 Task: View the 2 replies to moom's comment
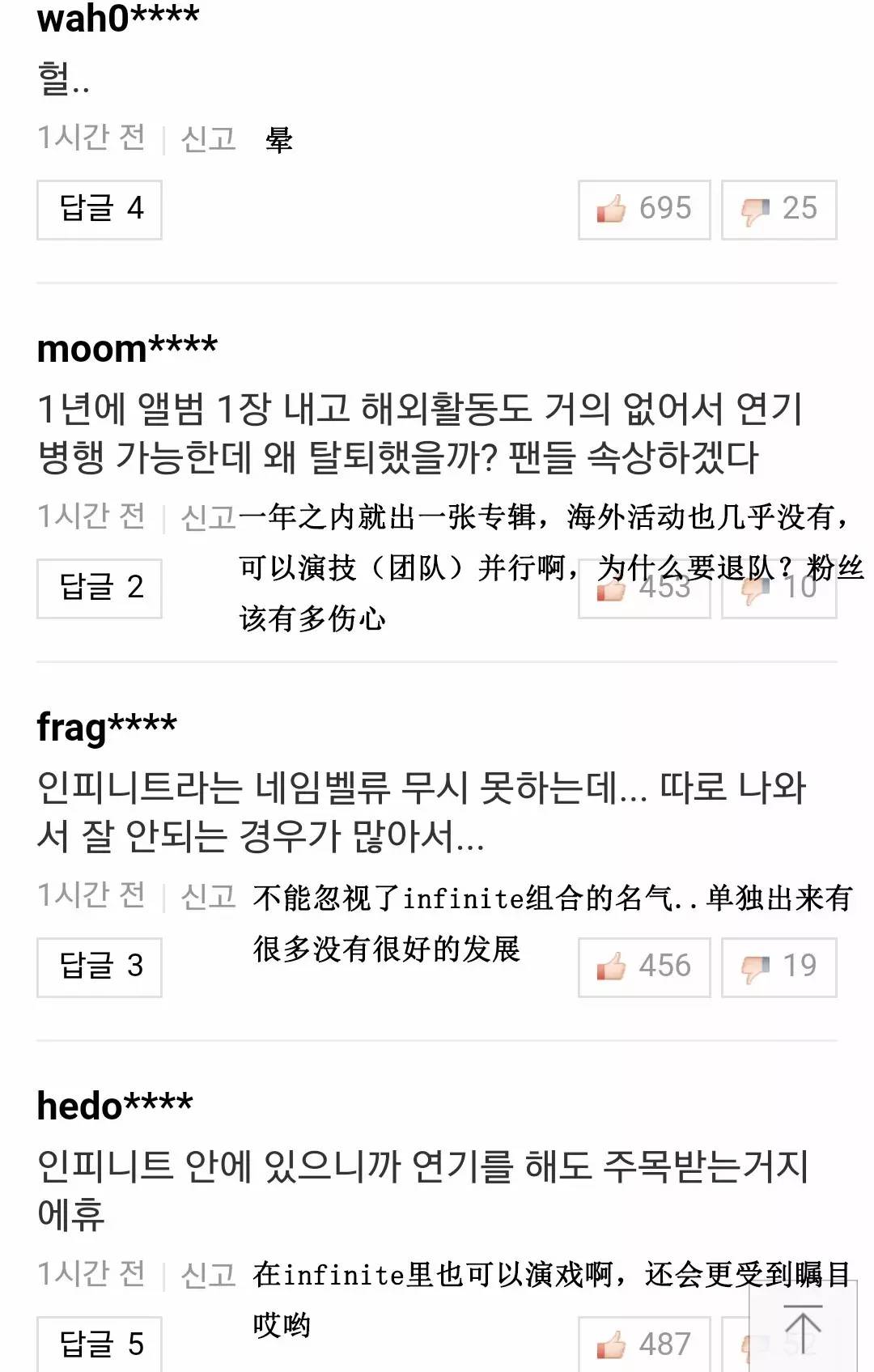(100, 588)
